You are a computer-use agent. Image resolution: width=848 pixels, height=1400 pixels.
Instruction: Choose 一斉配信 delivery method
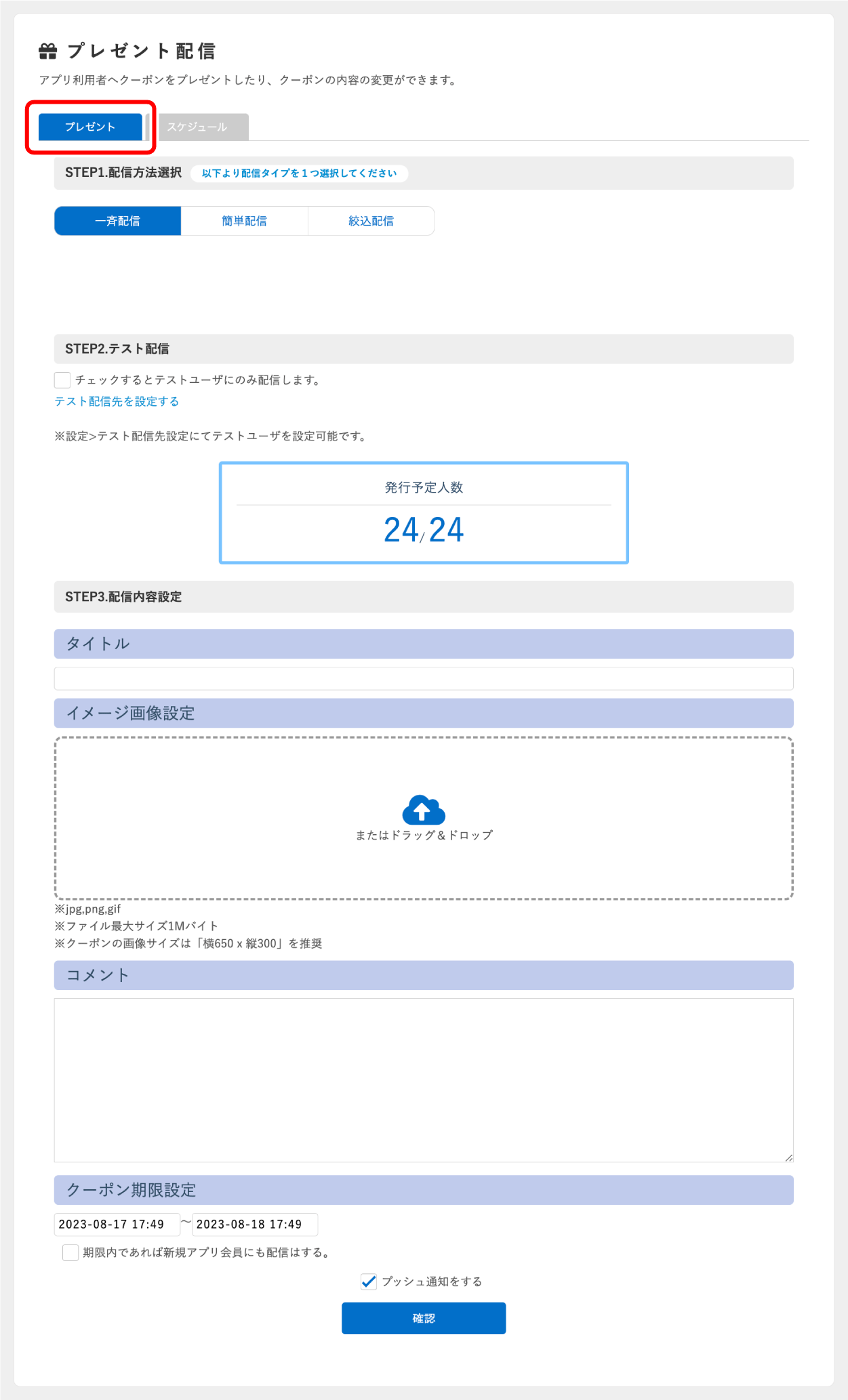[117, 221]
